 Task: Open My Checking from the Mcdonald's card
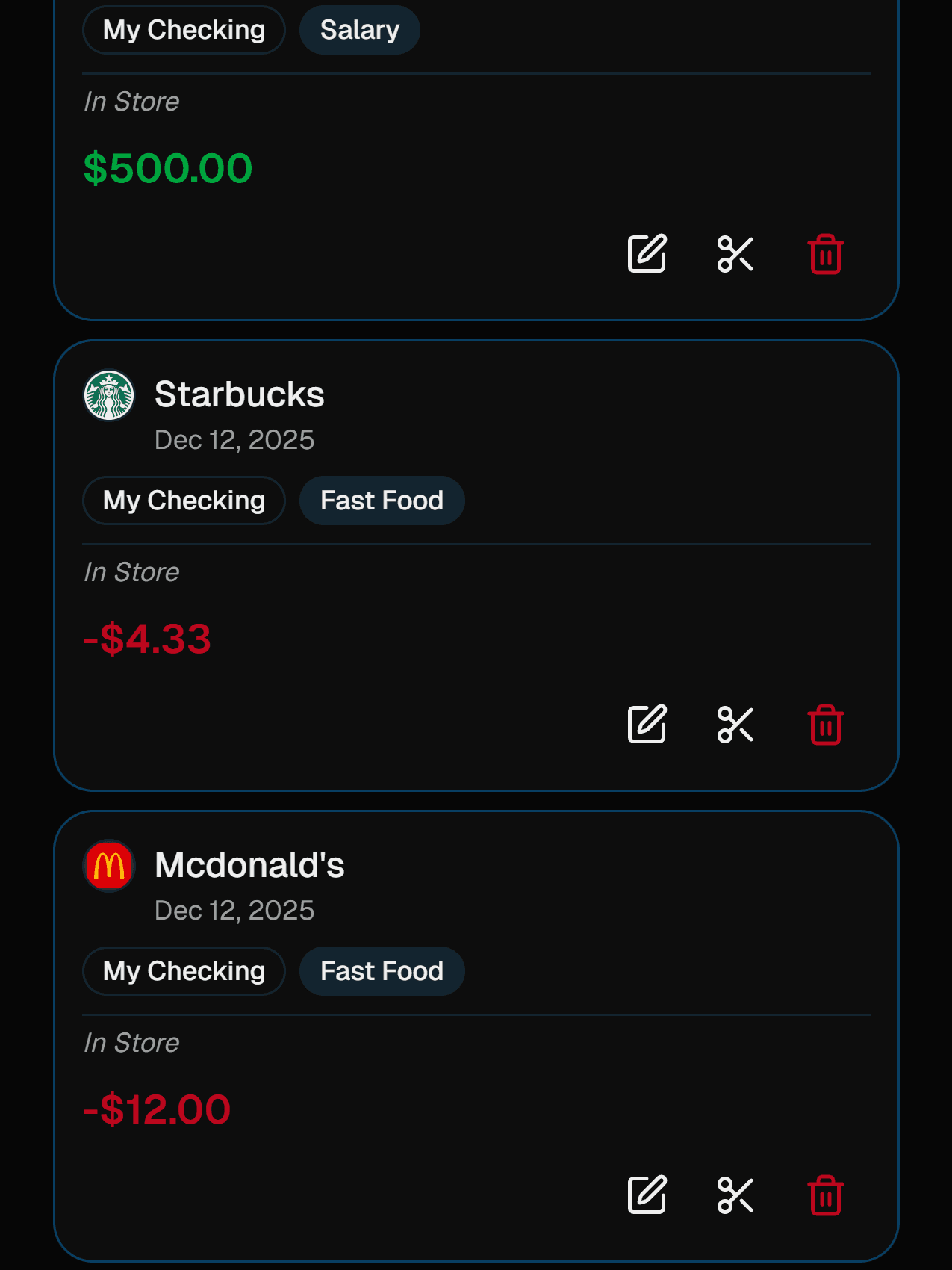[x=184, y=970]
